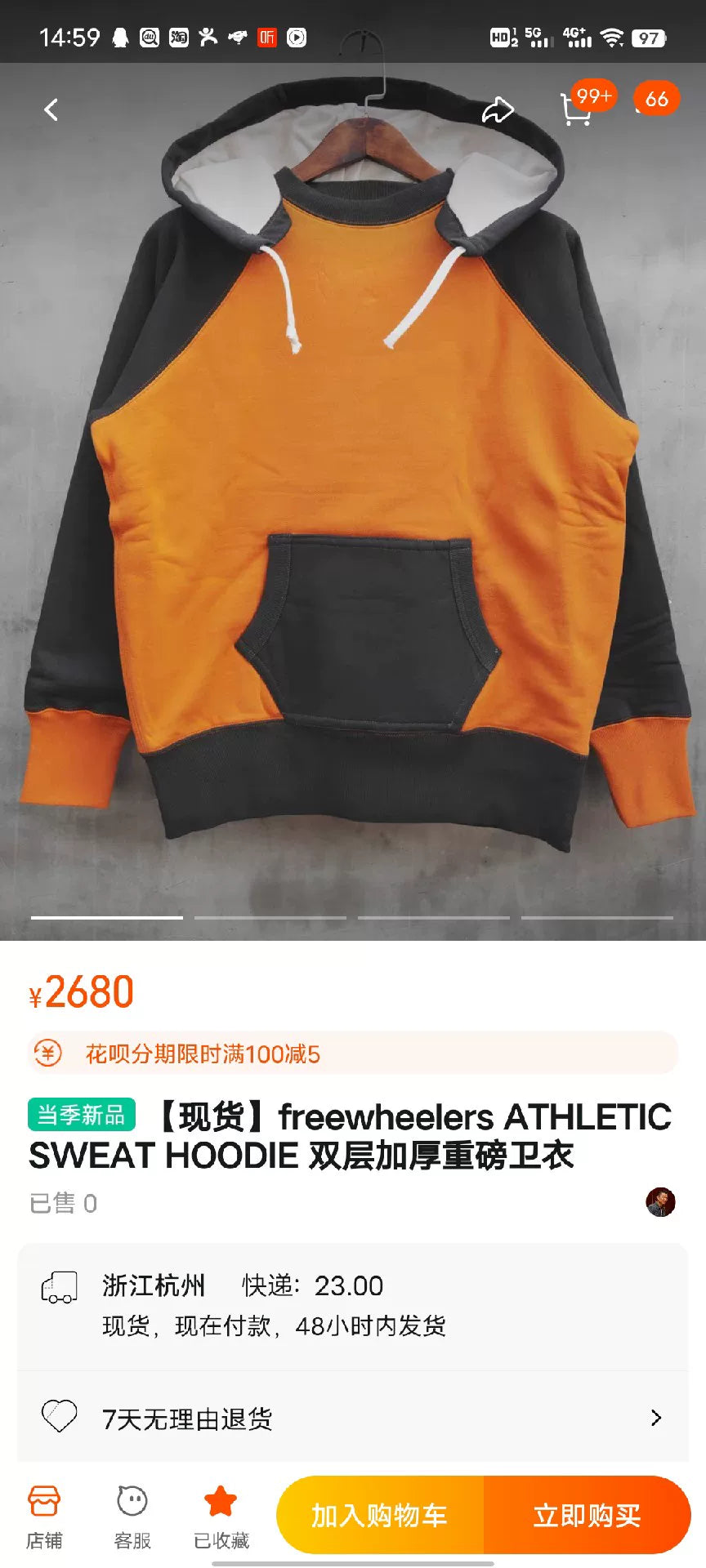Add the hoodie to cart with 加入购物车
The image size is (706, 1568).
pos(380,1515)
